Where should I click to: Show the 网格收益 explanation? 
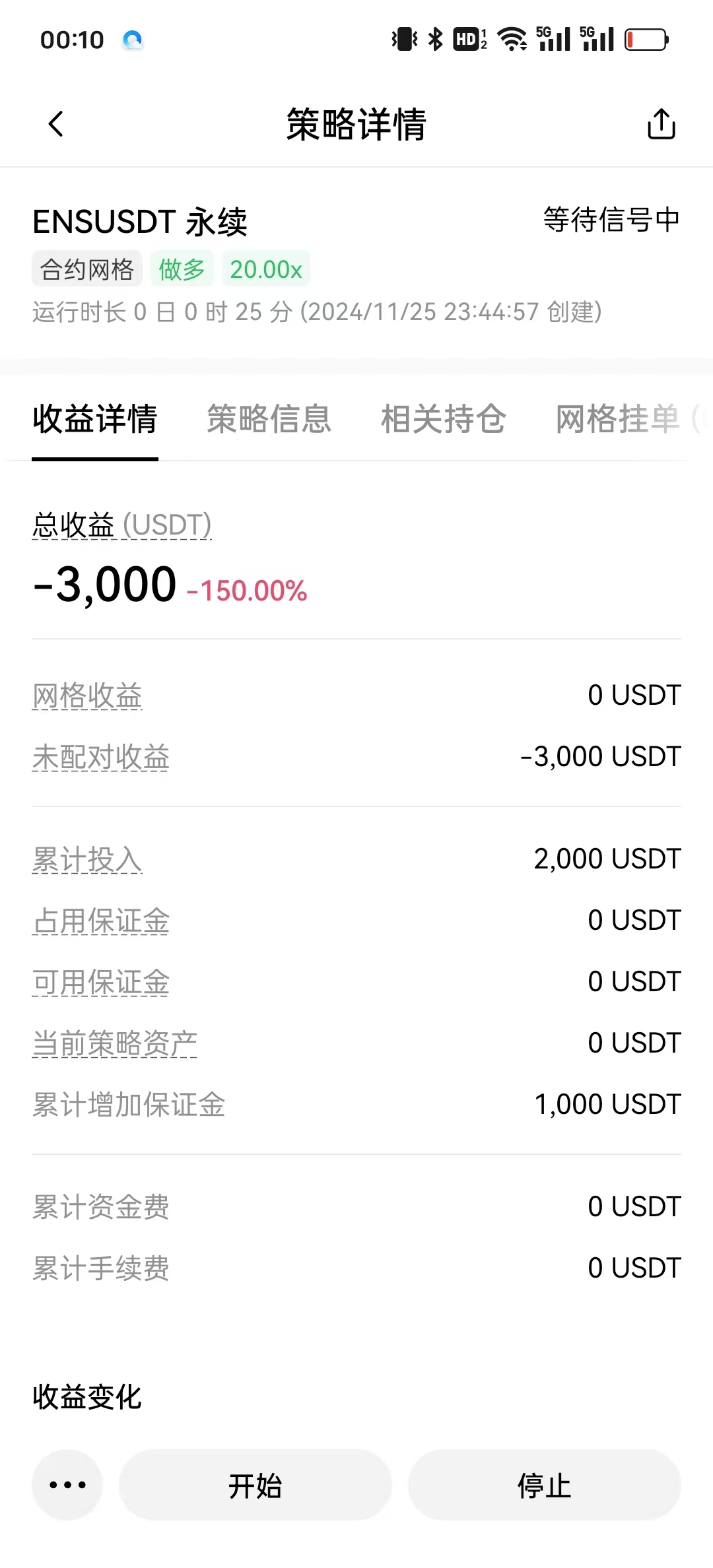[87, 696]
